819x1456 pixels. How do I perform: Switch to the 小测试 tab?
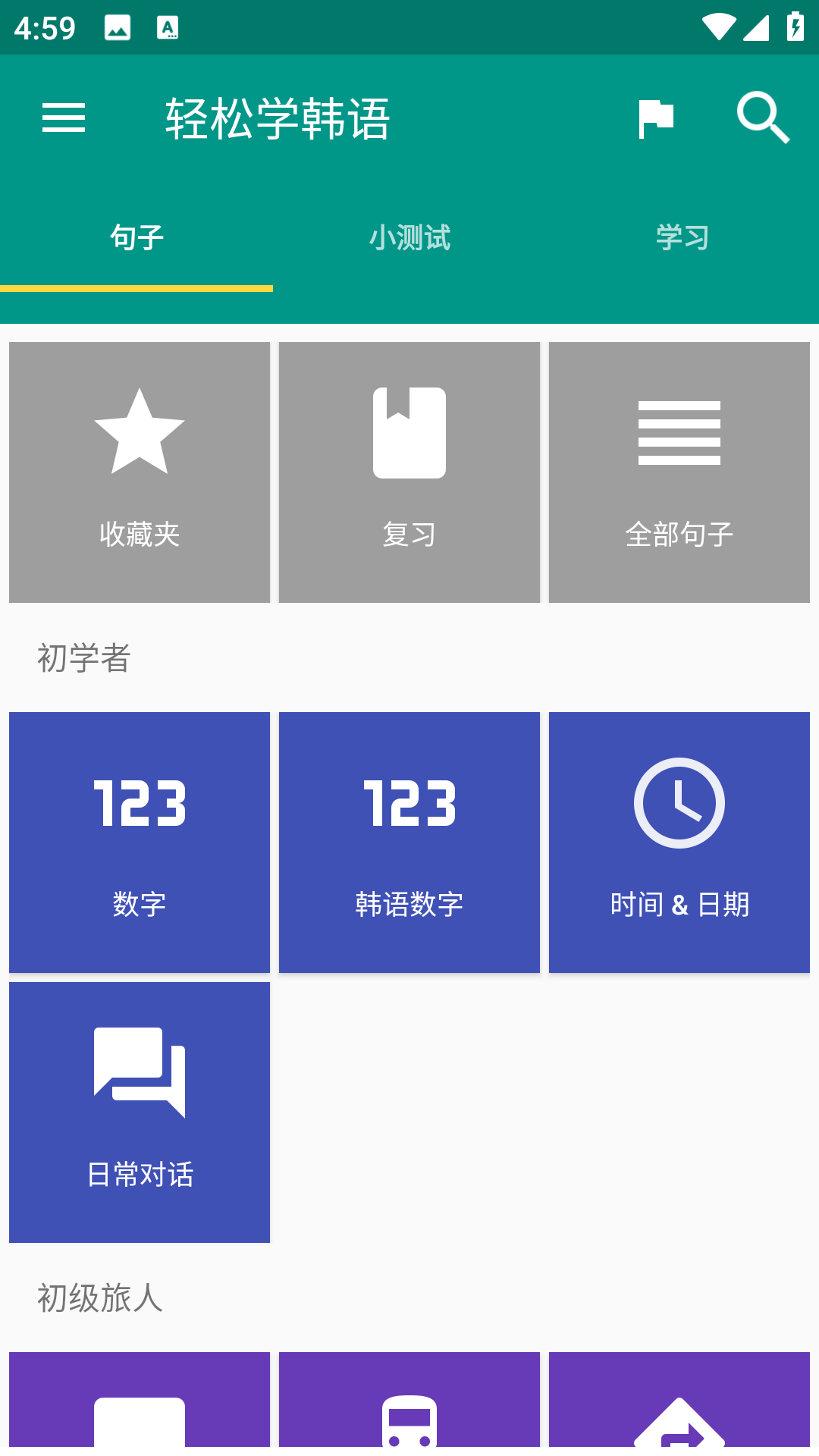click(x=409, y=237)
